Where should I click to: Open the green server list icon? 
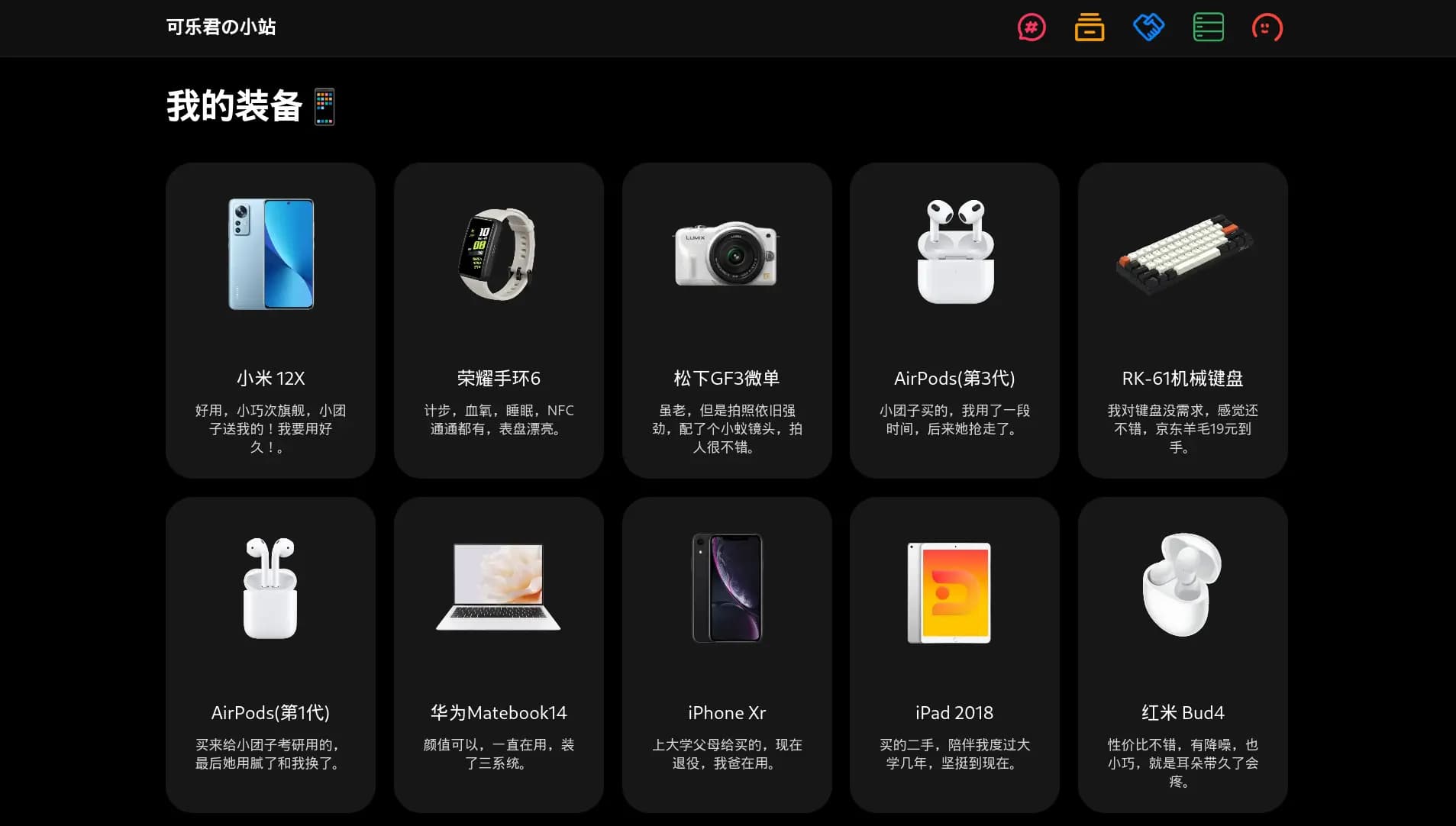tap(1208, 27)
